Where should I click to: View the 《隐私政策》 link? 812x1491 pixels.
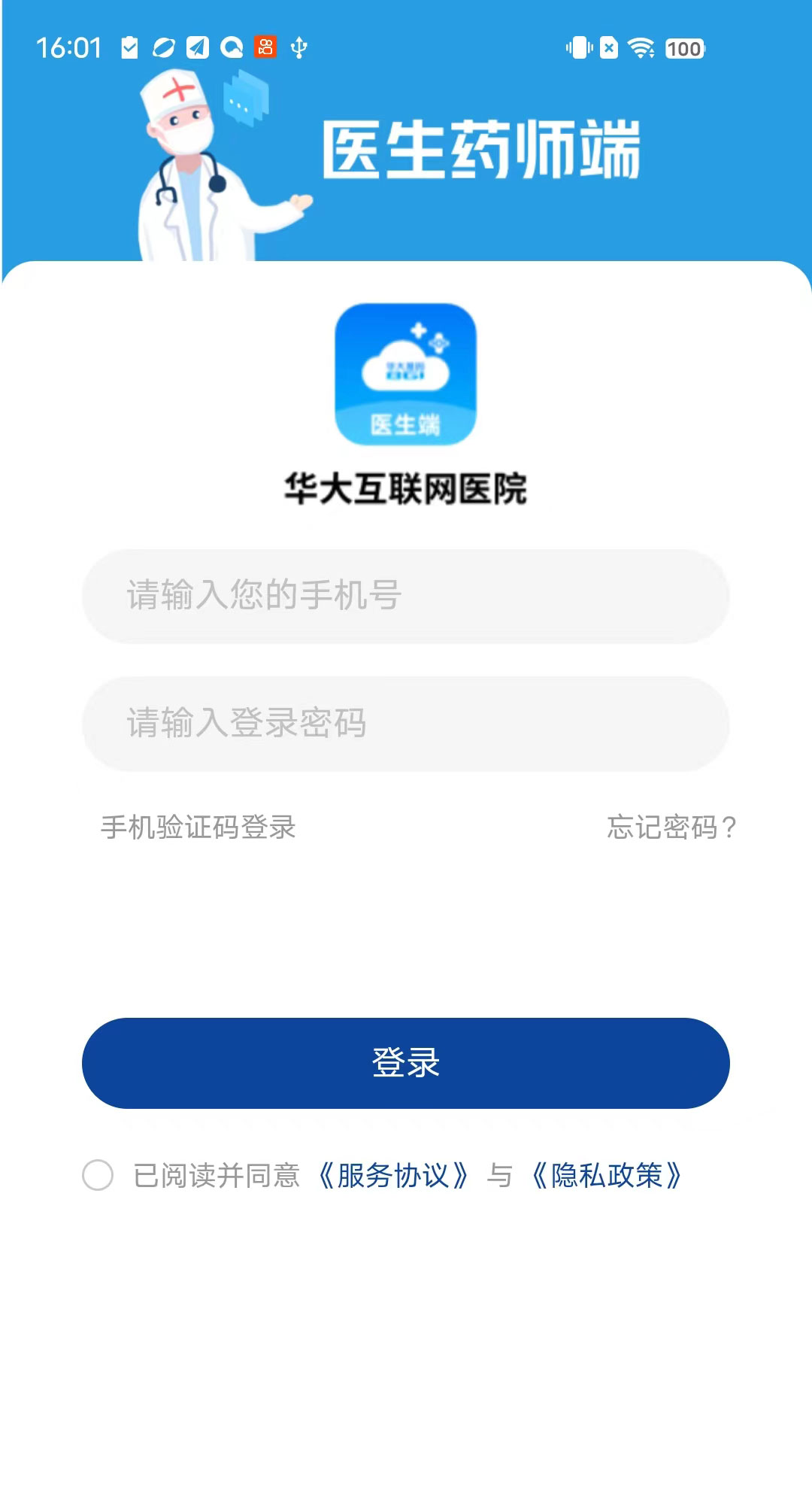606,1175
